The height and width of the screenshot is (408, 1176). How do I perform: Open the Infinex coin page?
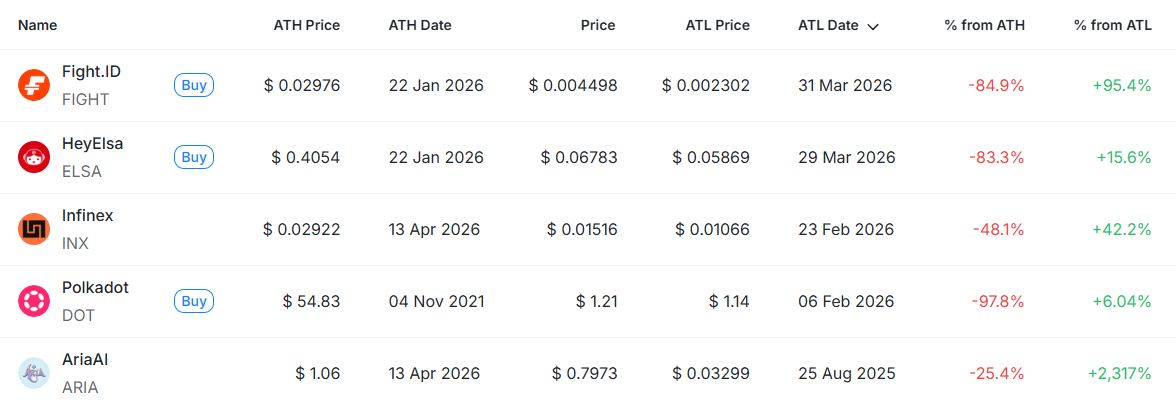(x=88, y=216)
